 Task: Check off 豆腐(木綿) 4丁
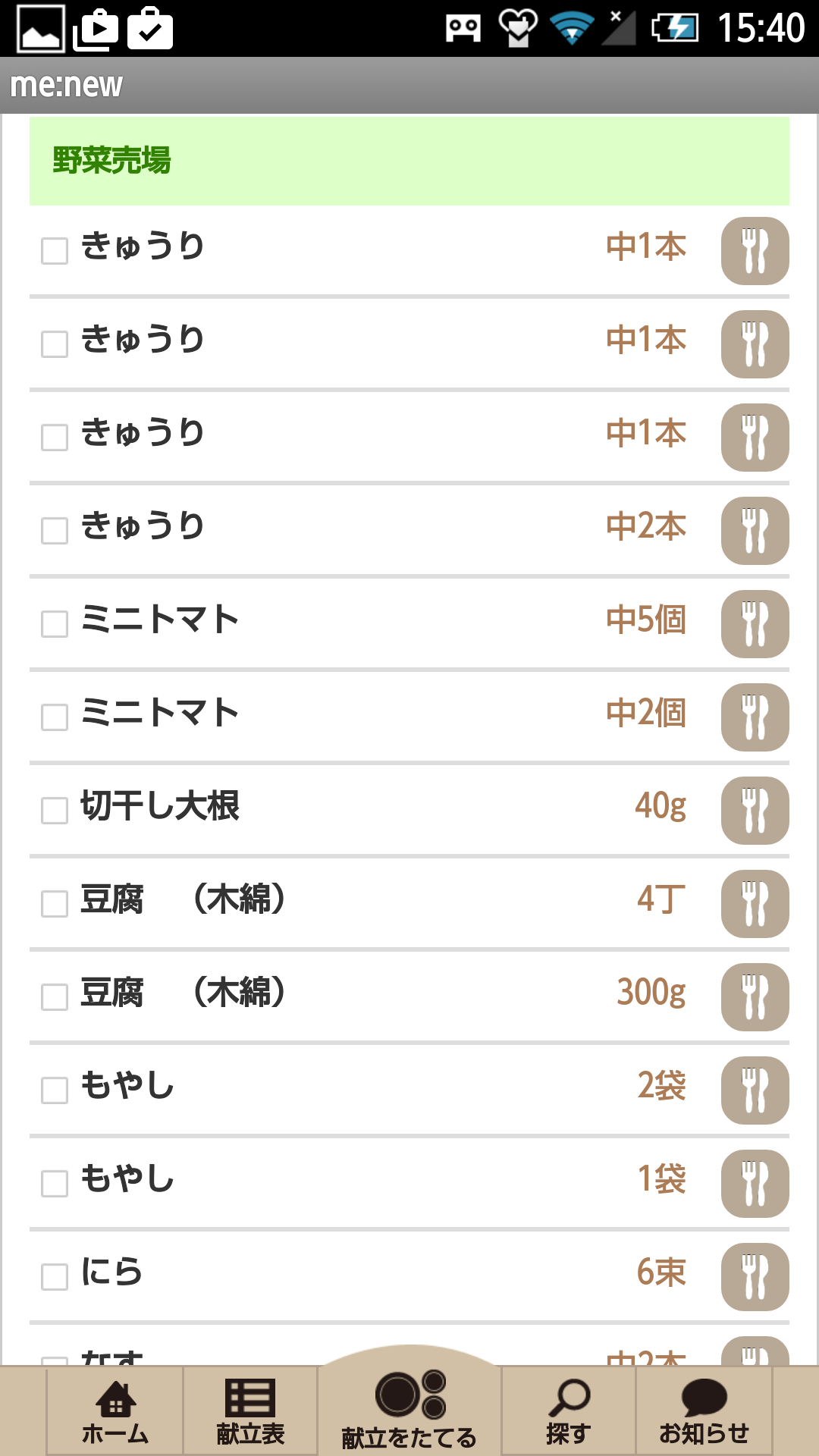coord(55,903)
